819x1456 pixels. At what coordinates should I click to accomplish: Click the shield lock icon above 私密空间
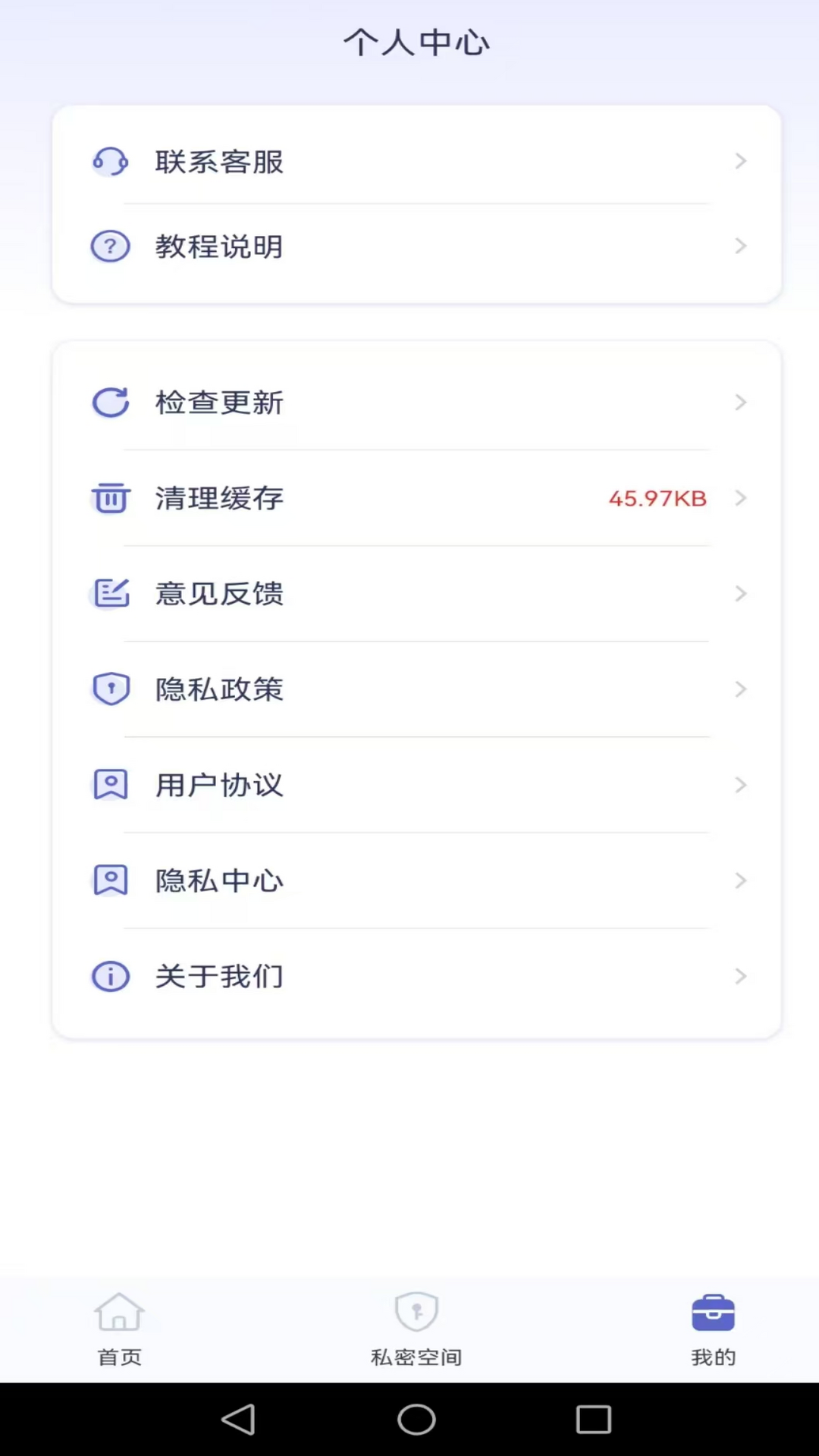[415, 1310]
